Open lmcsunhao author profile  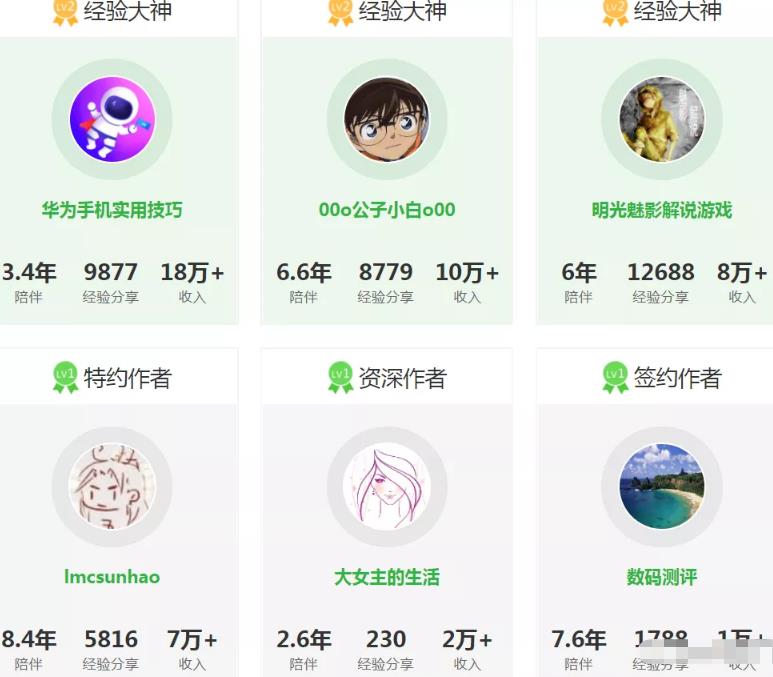(x=112, y=577)
